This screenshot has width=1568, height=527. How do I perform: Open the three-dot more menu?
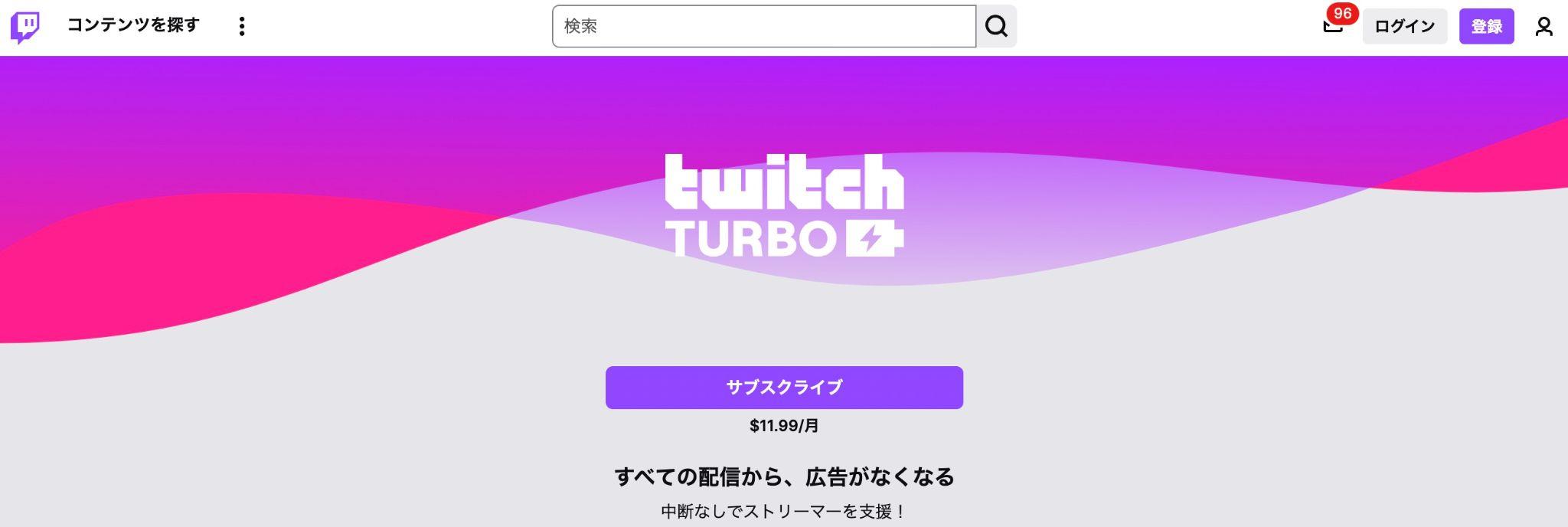[x=242, y=26]
